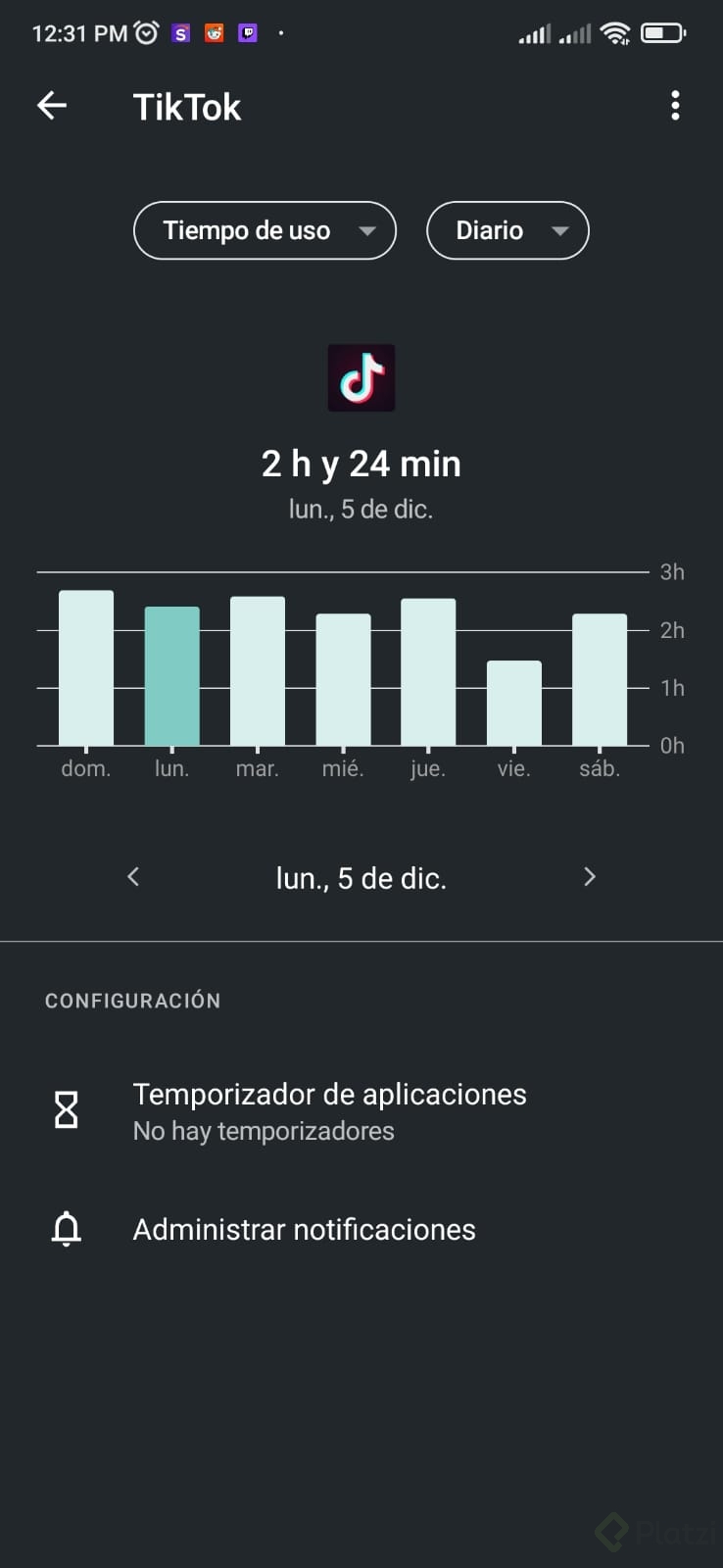Go to the previous day
Image resolution: width=723 pixels, height=1568 pixels.
pyautogui.click(x=134, y=877)
